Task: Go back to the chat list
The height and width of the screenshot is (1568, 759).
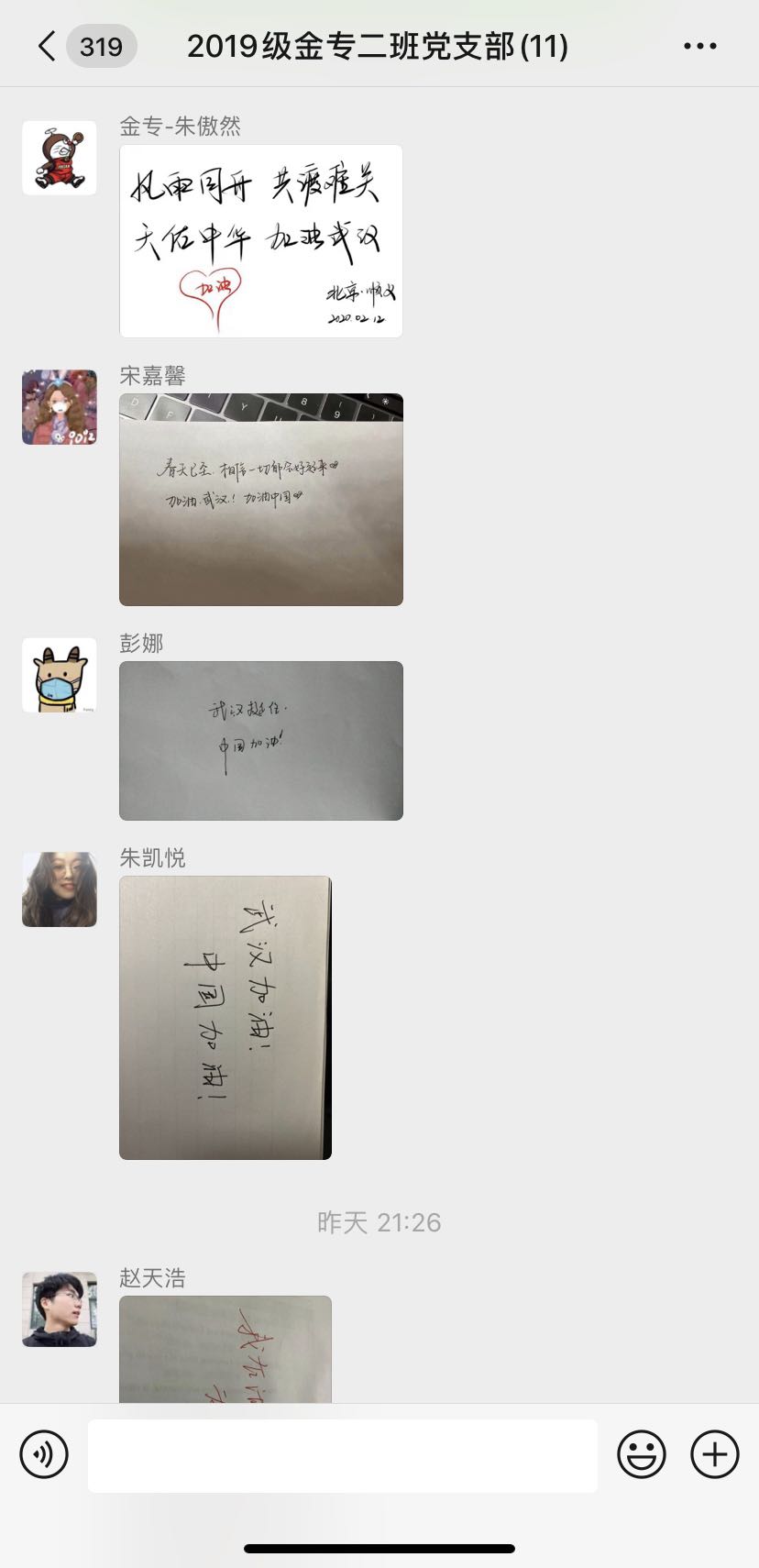Action: (x=48, y=46)
